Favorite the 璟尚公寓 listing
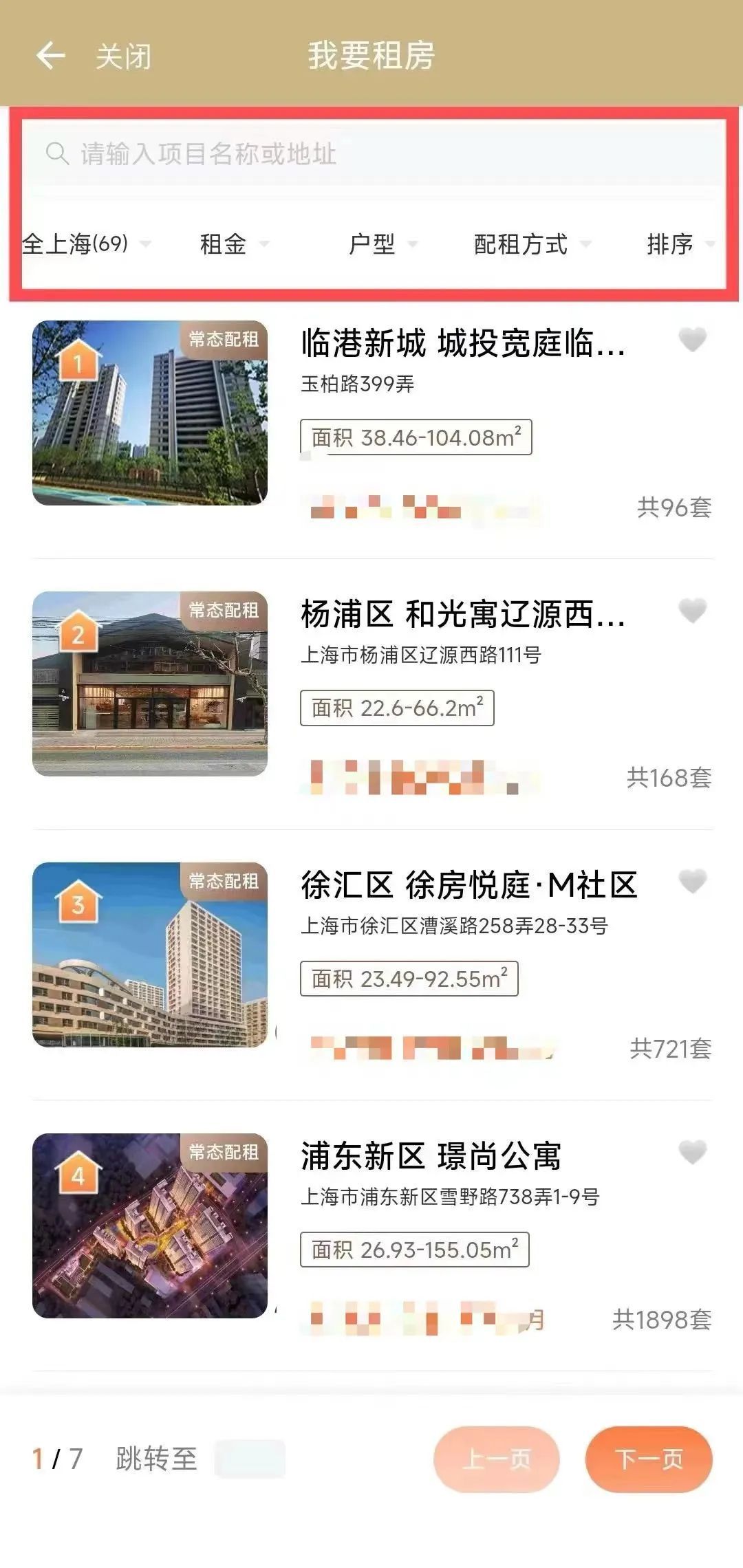Viewport: 743px width, 1568px height. point(692,1152)
